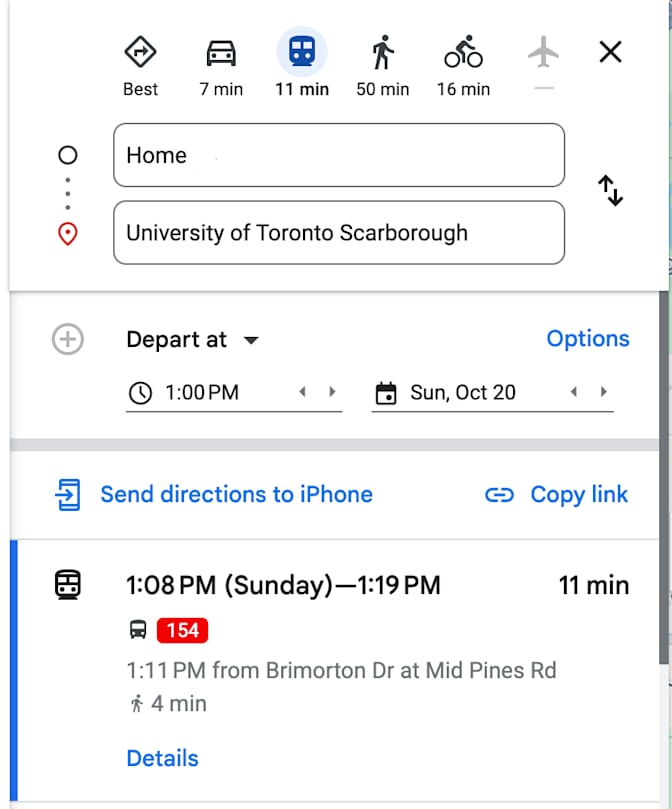
Task: Reverse starting point and destination
Action: 610,190
